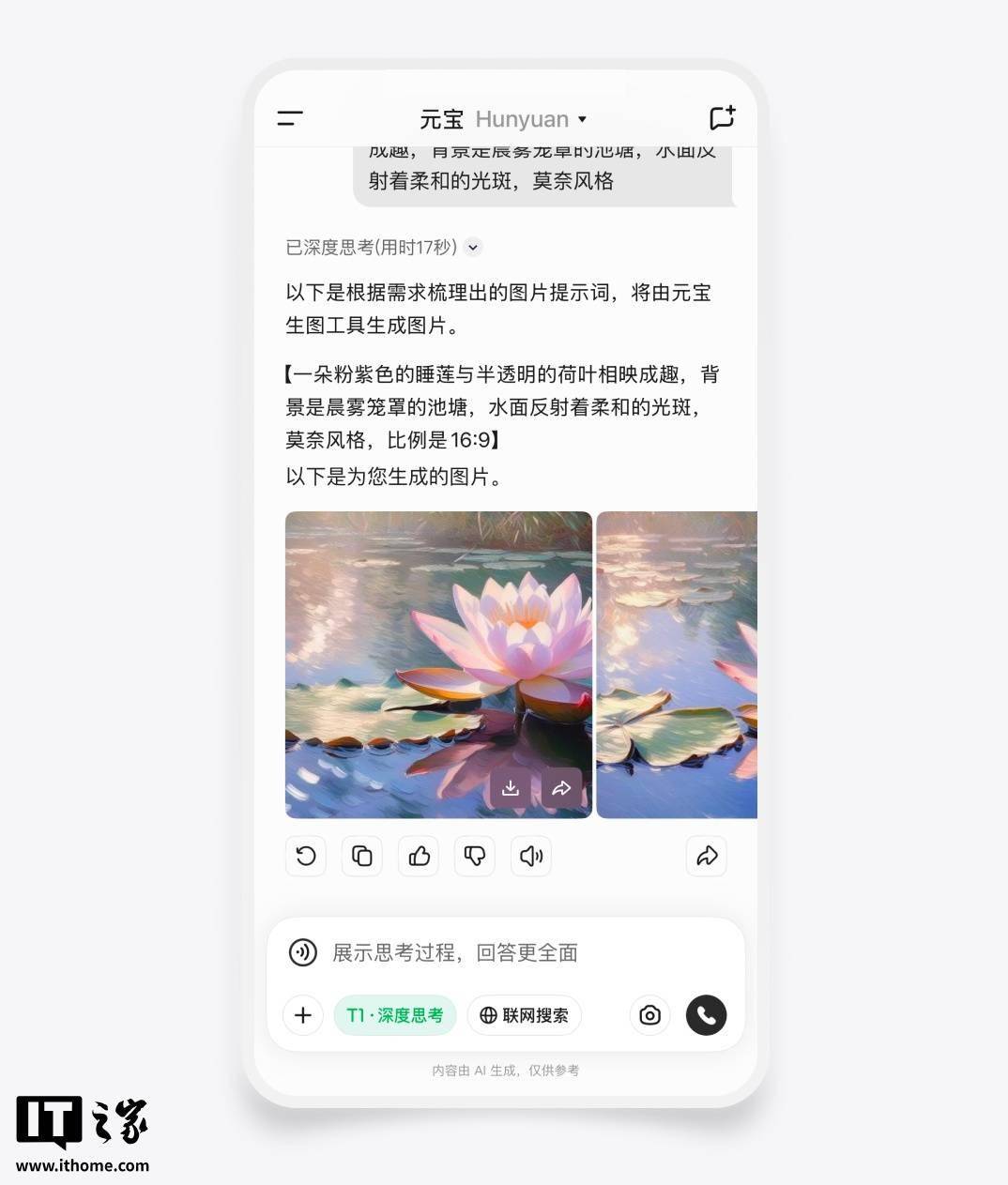Read the response aloud

coord(531,856)
